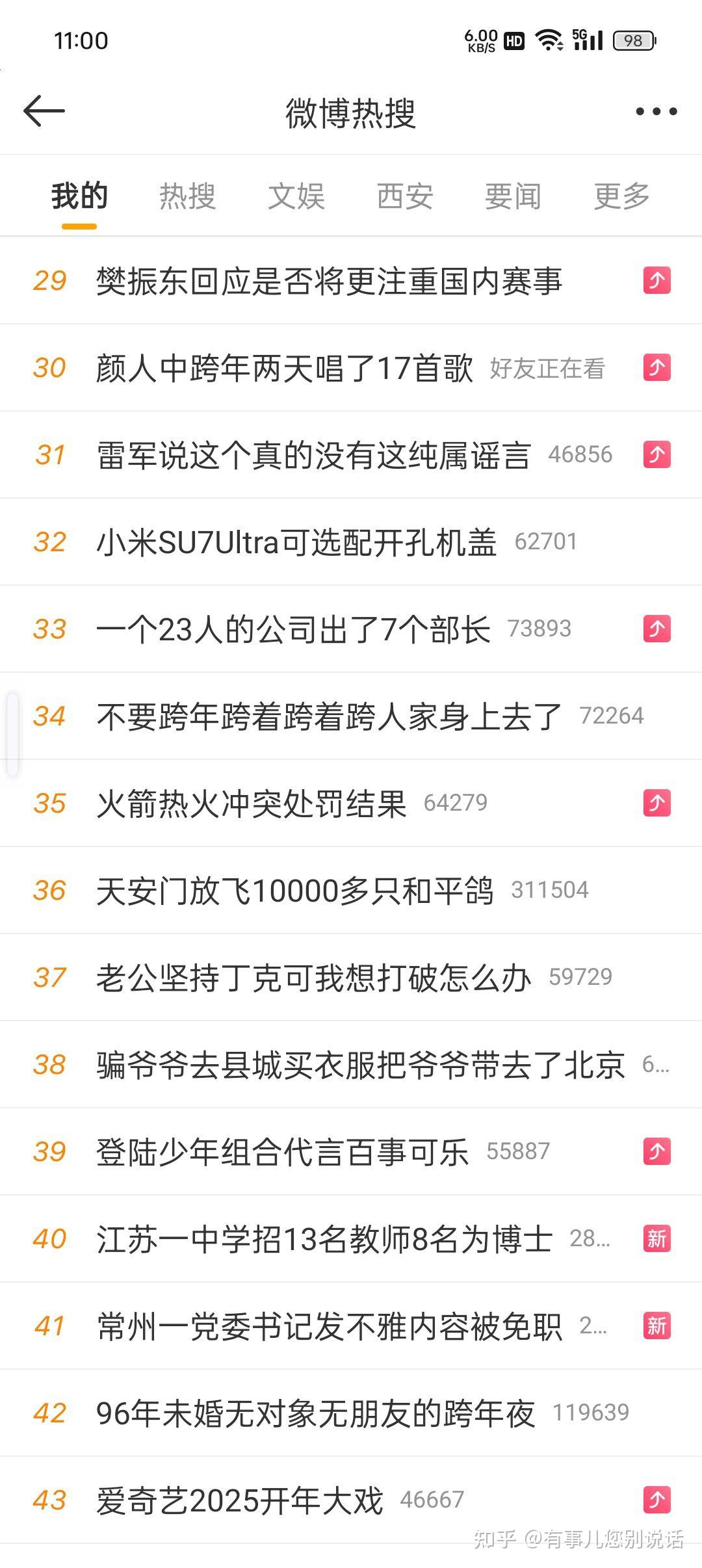The image size is (702, 1568).
Task: View topic 96年未婚无对象无朋友的跨年夜
Action: 315,1413
